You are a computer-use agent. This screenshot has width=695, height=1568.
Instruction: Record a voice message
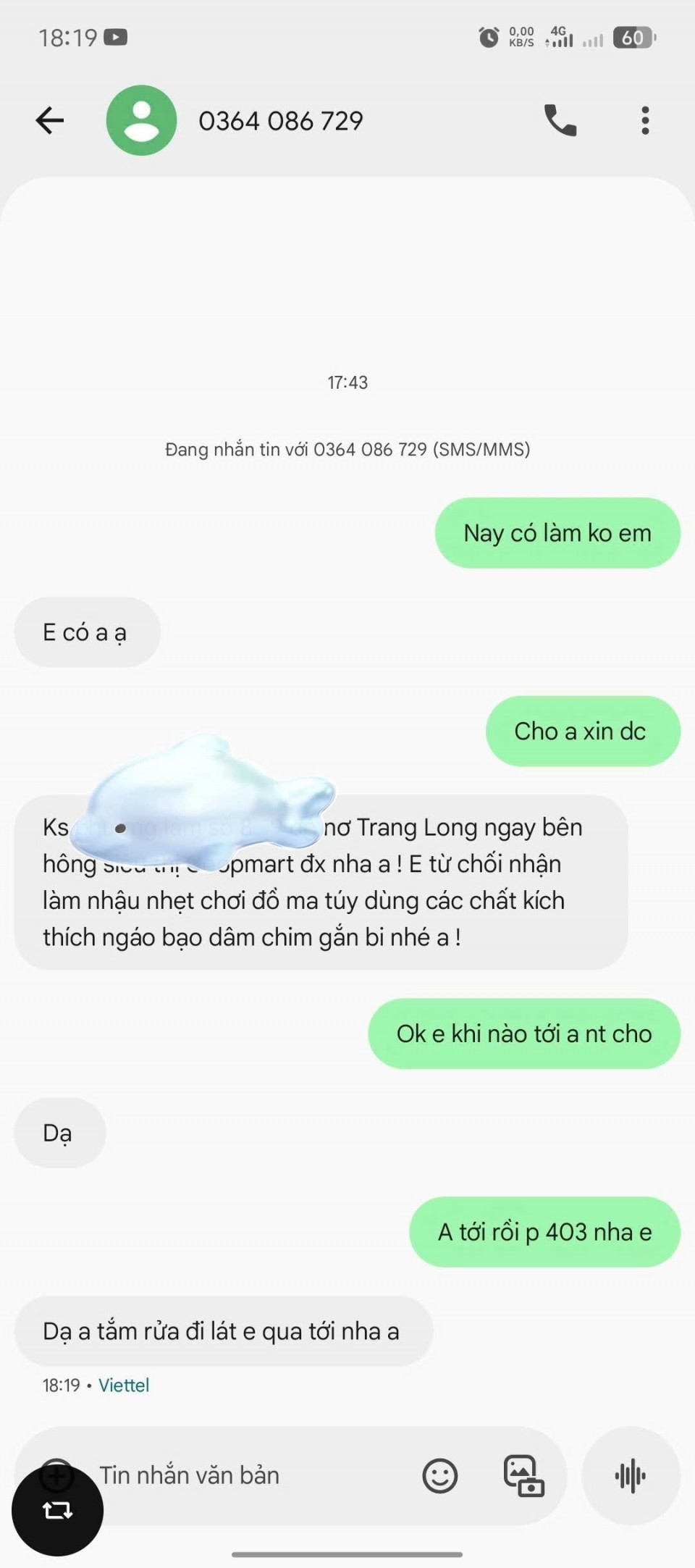pos(631,1475)
